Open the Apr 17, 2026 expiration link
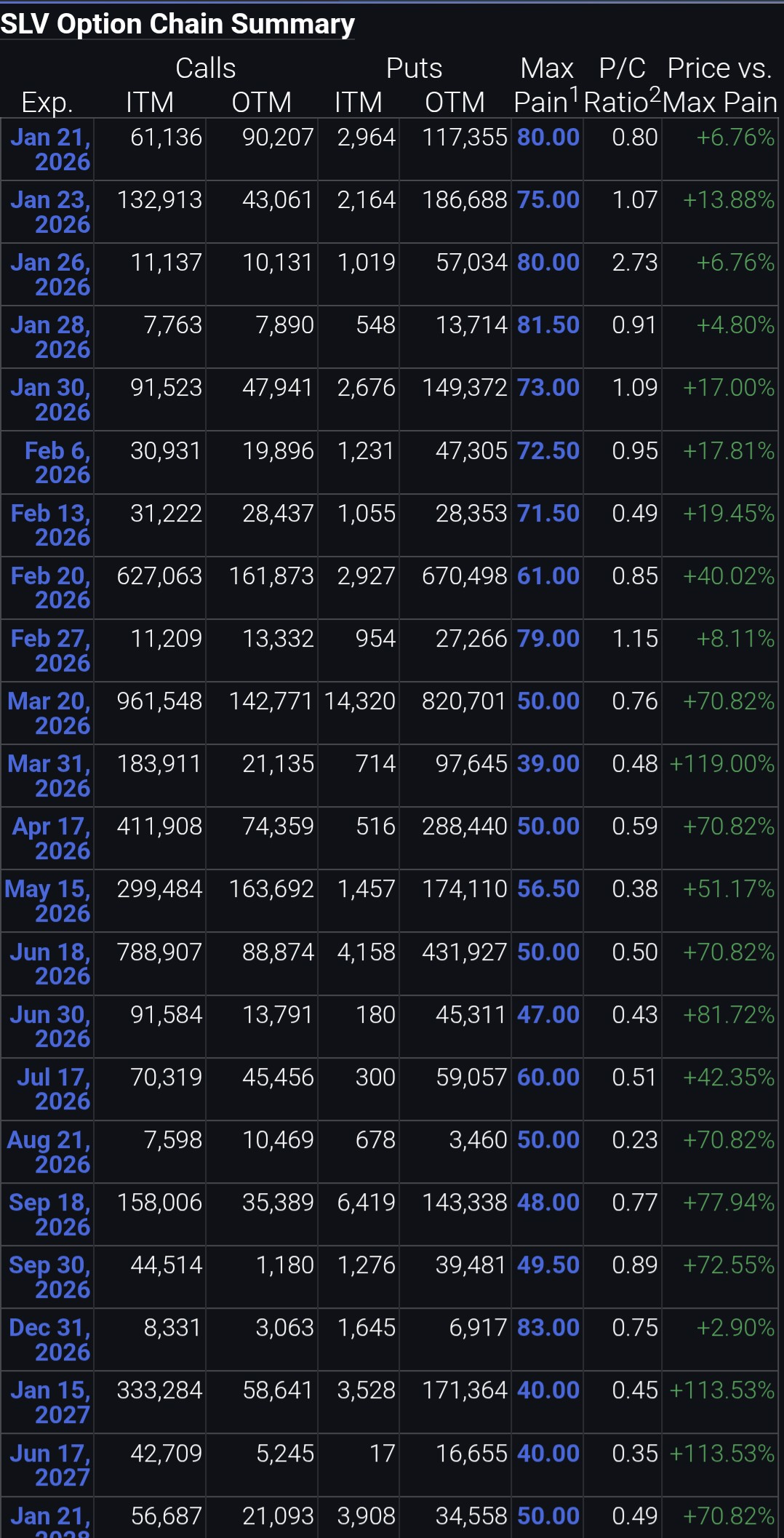Screen dimensions: 784x1538 (x=51, y=838)
